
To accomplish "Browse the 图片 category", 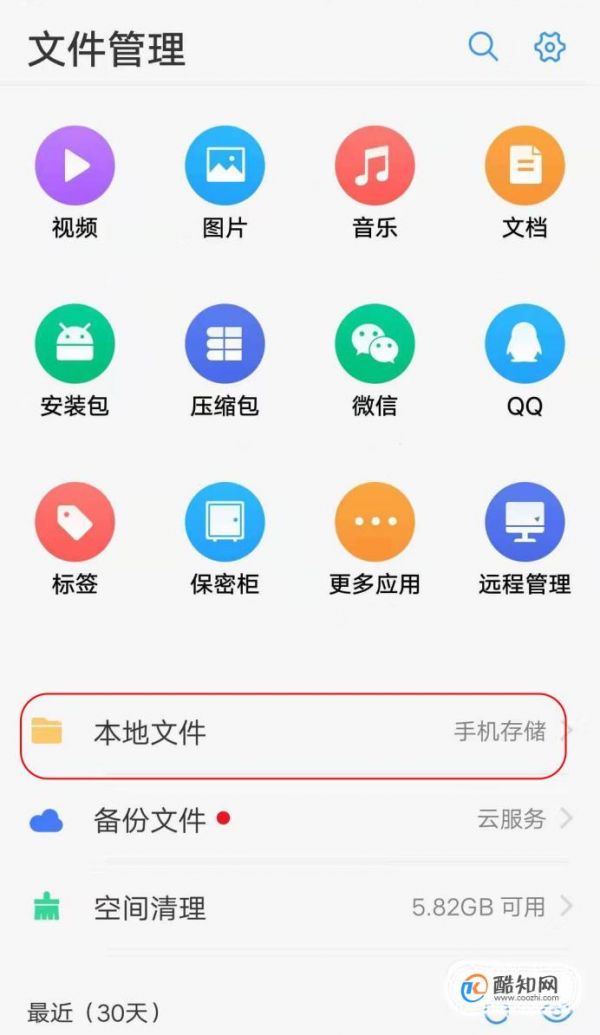I will [x=225, y=167].
